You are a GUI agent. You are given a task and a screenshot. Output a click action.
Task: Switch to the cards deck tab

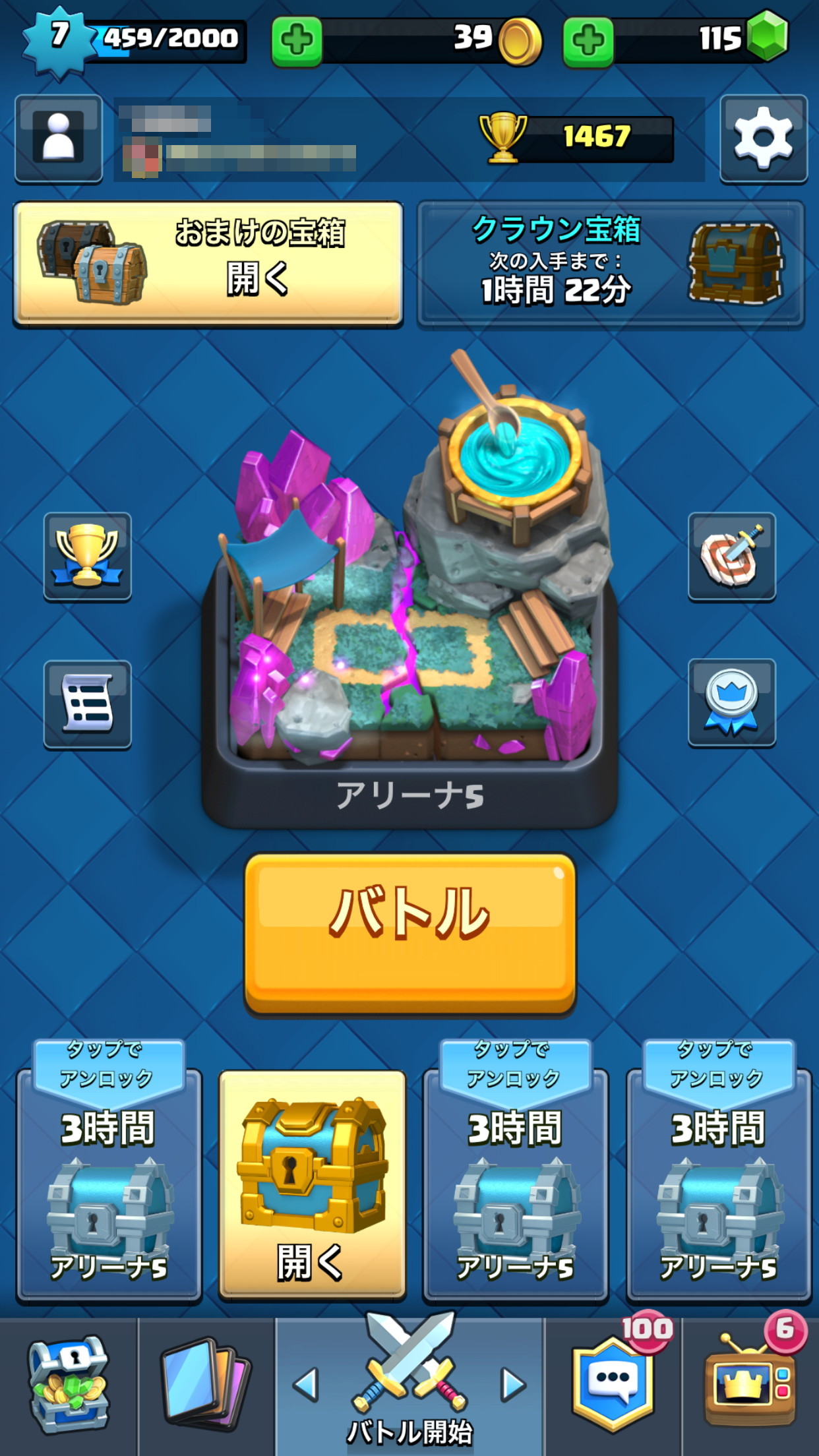(205, 1385)
